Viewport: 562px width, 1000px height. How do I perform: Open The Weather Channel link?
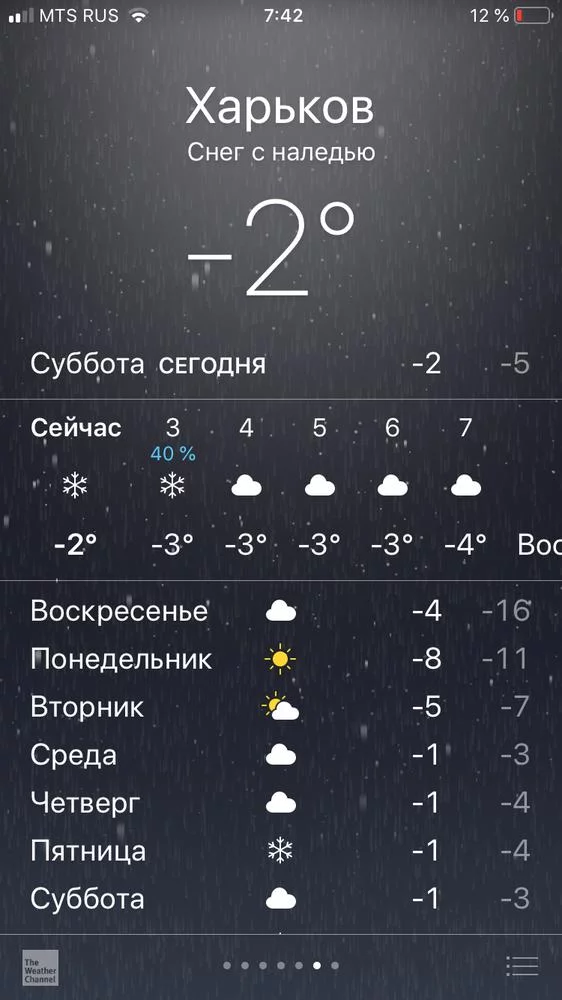tap(40, 967)
